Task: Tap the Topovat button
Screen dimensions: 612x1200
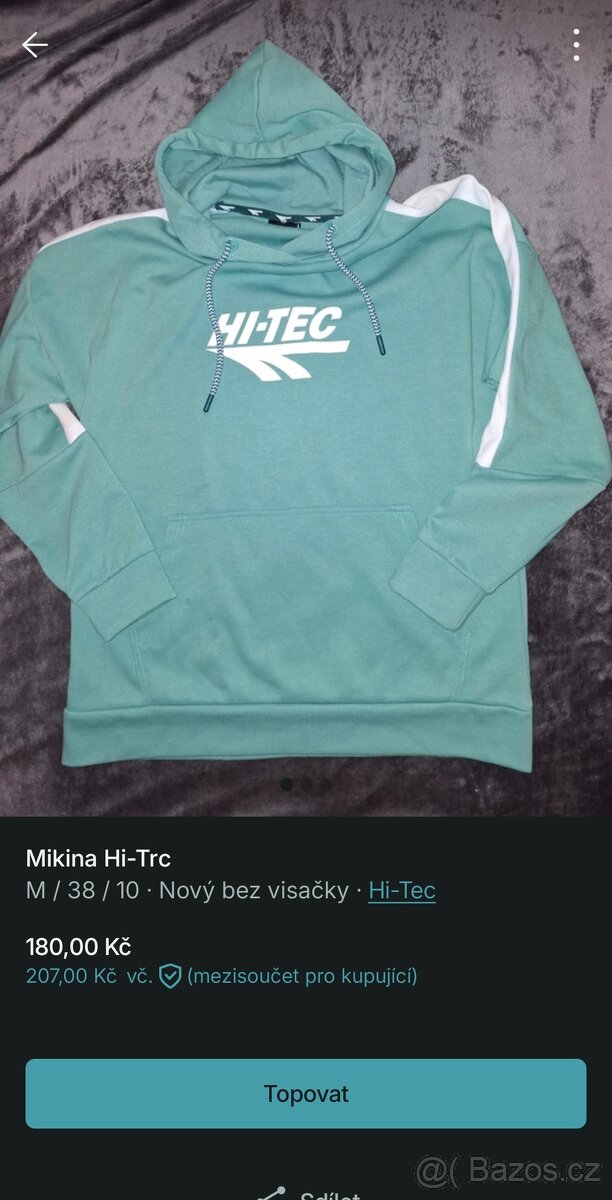Action: point(306,1094)
